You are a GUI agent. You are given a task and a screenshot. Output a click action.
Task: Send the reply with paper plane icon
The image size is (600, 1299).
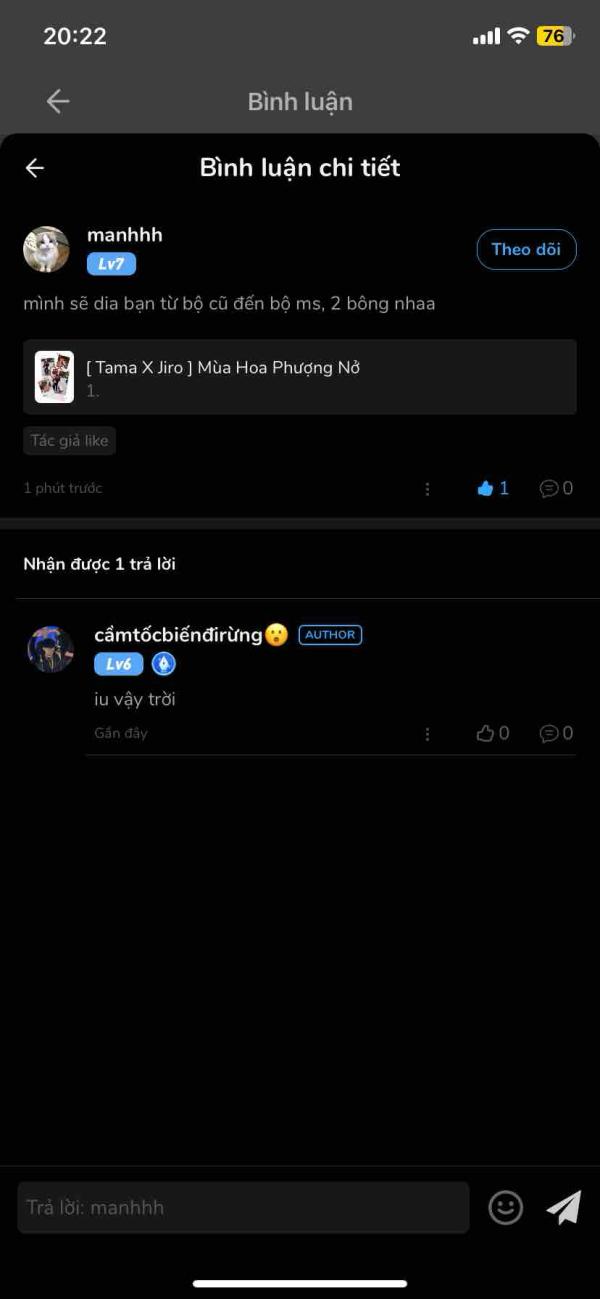(564, 1207)
